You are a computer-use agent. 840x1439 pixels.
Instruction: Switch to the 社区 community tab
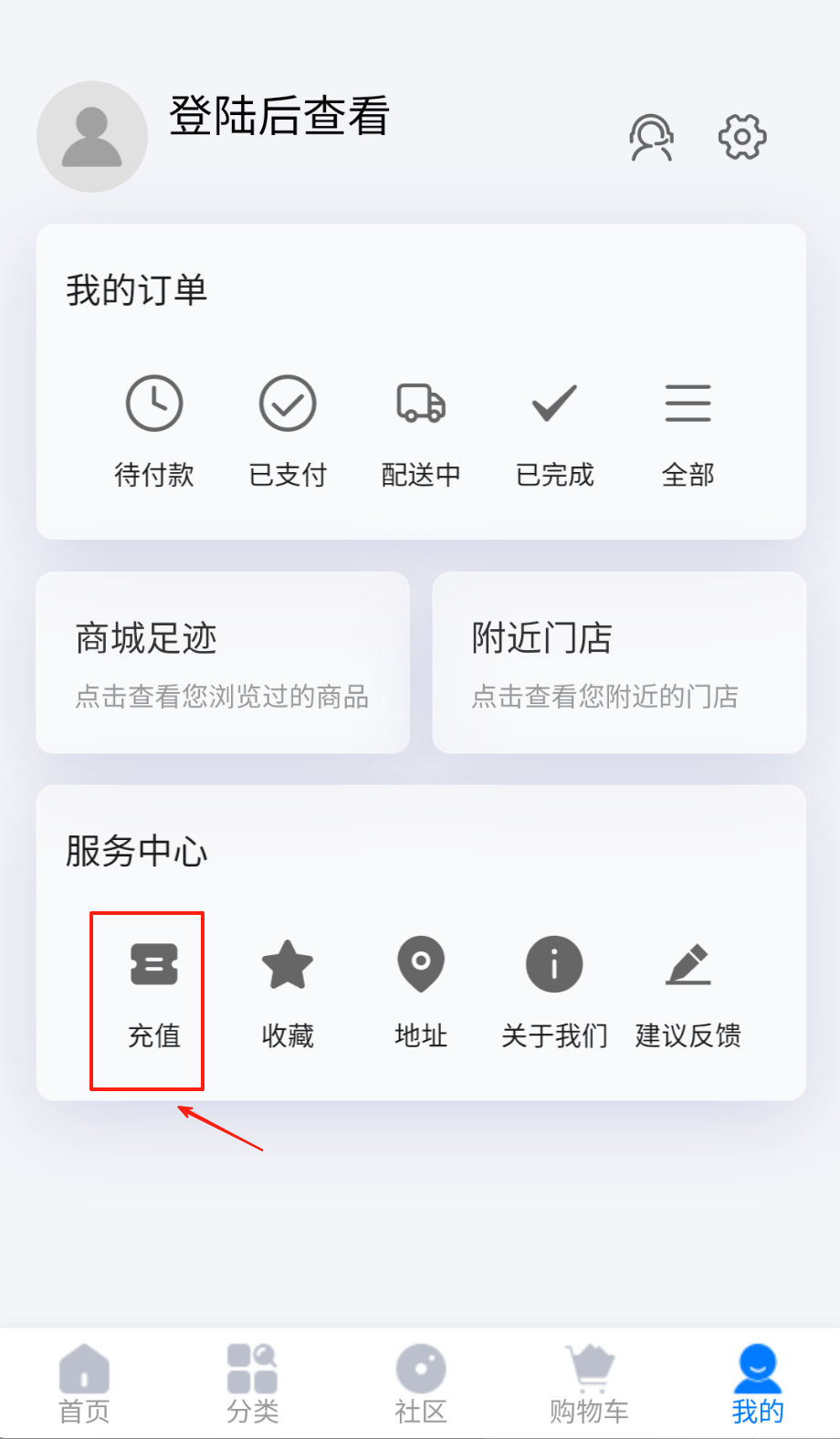coord(421,1384)
